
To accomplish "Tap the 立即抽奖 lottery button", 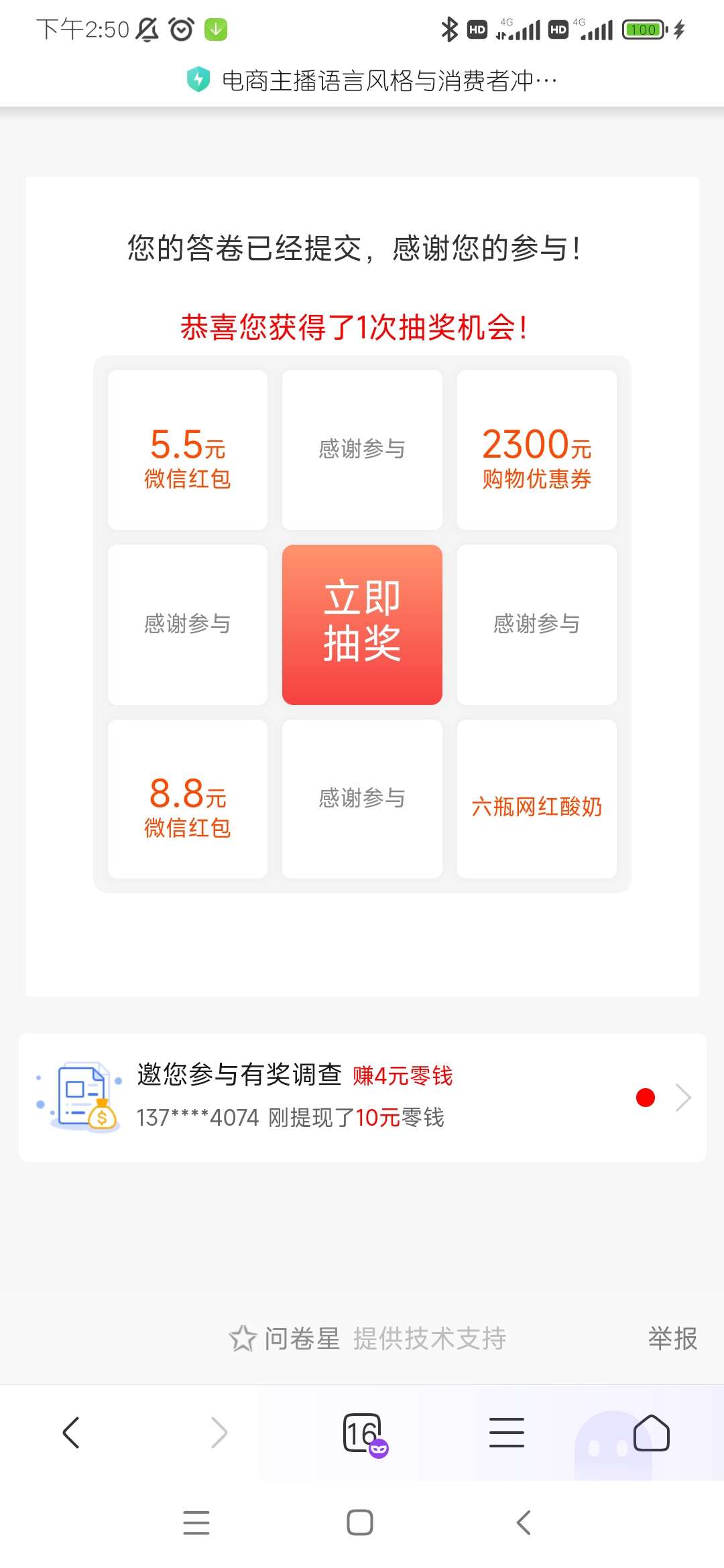I will (x=362, y=624).
